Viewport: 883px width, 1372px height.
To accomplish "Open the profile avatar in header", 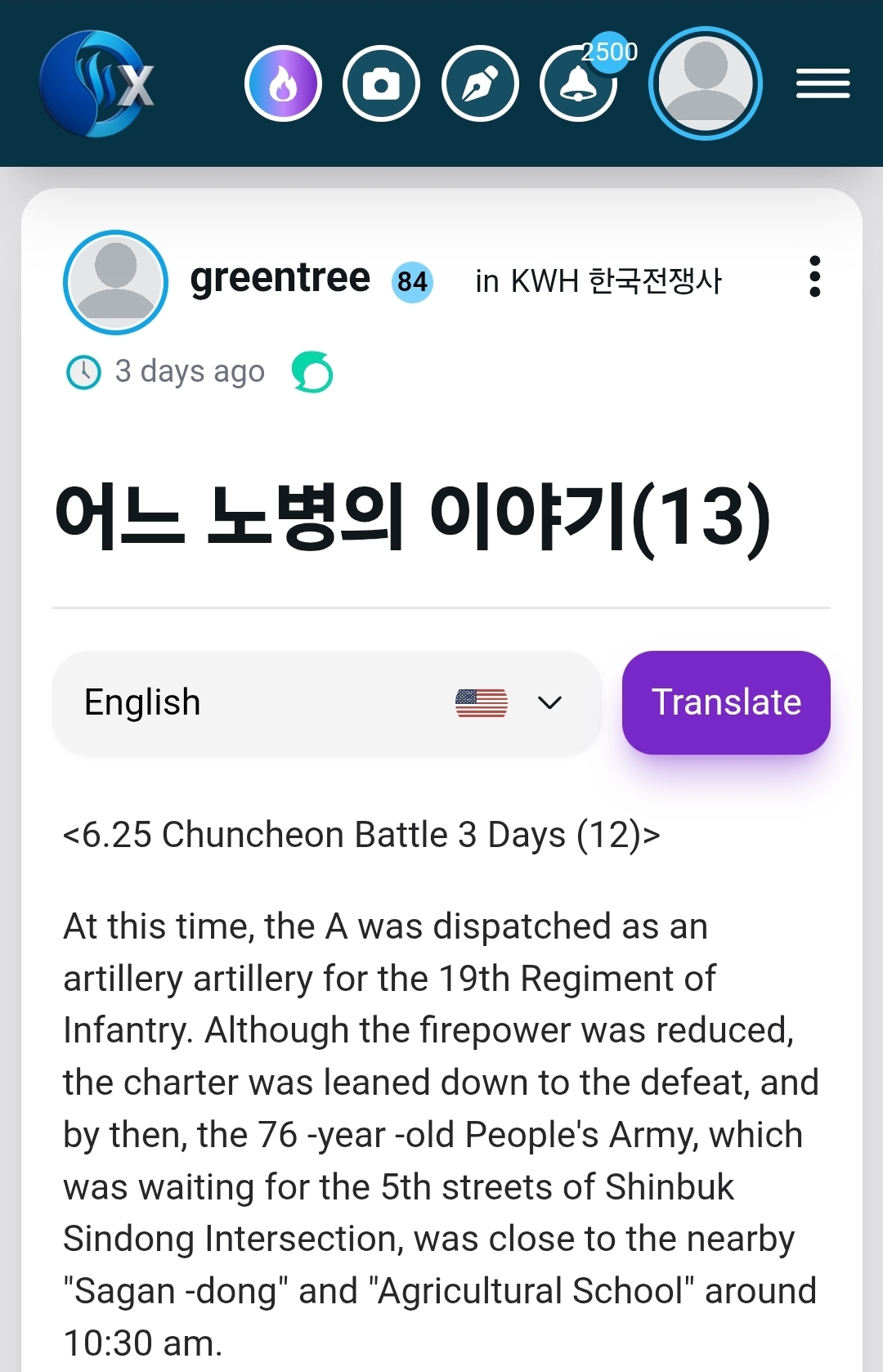I will coord(705,83).
